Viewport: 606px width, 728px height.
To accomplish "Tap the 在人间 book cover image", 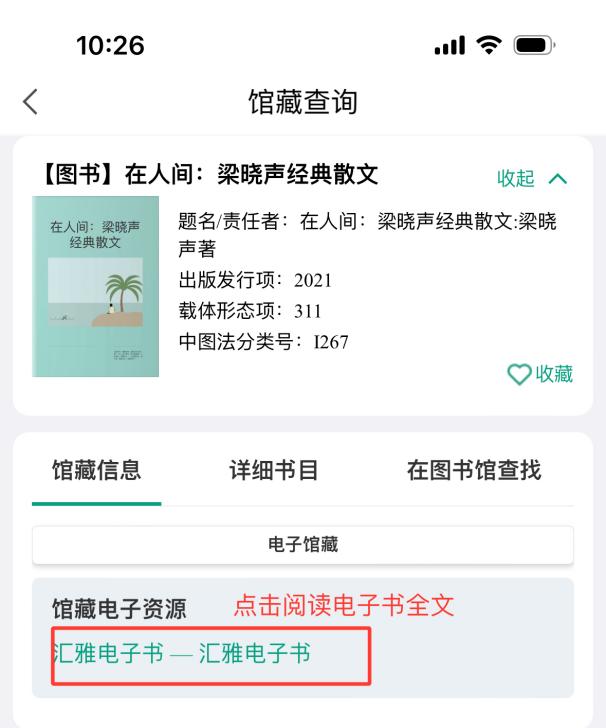I will (x=95, y=286).
